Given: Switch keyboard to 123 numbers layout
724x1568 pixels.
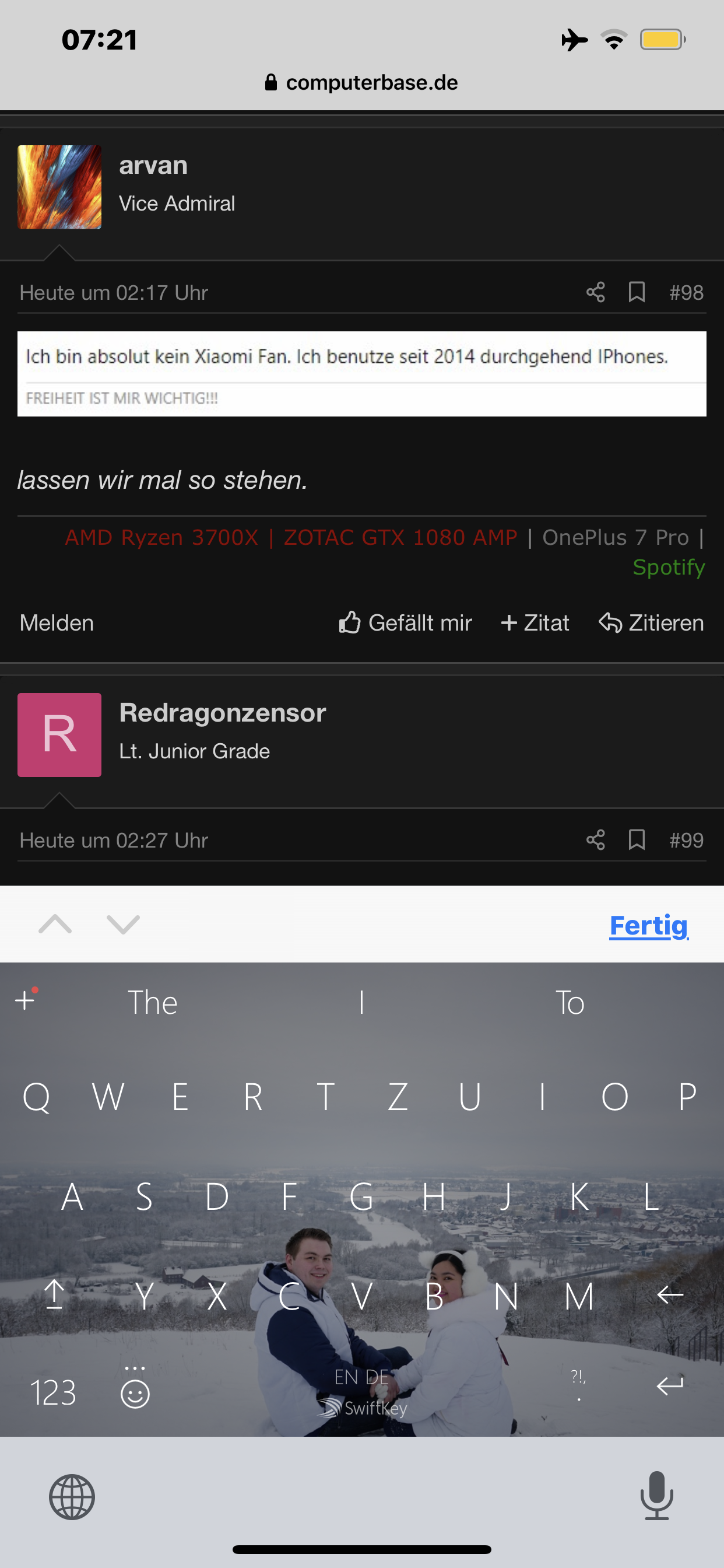Looking at the screenshot, I should [x=53, y=1392].
